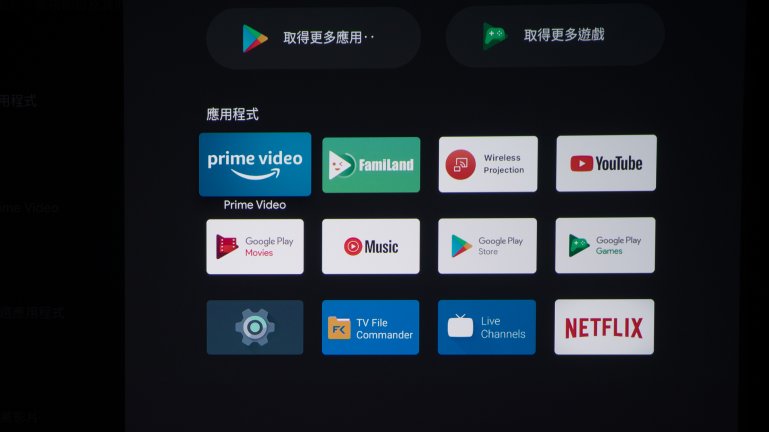Launch the Netflix app

[x=604, y=327]
